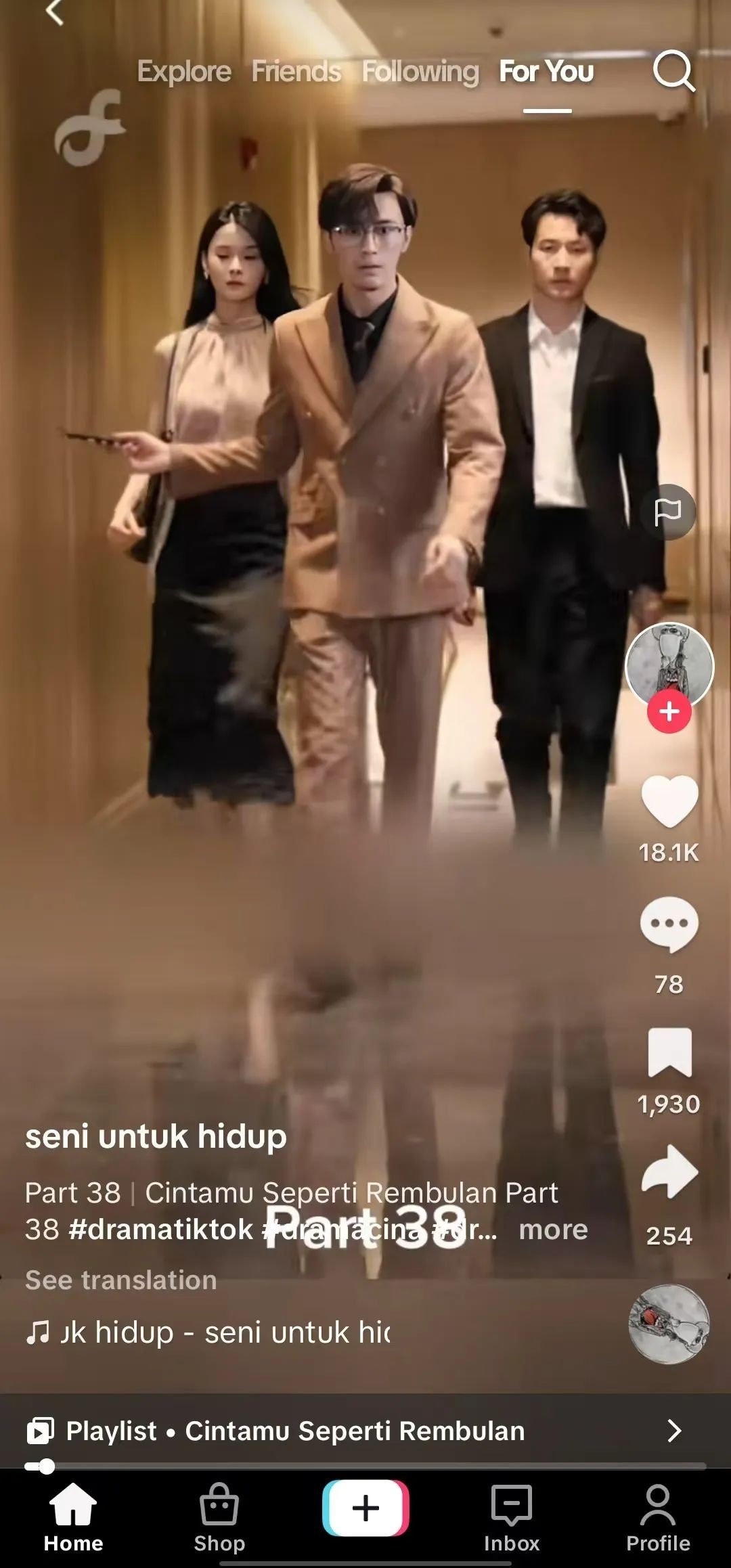Follow creator with the red plus
Screen dimensions: 731x1568
point(669,711)
